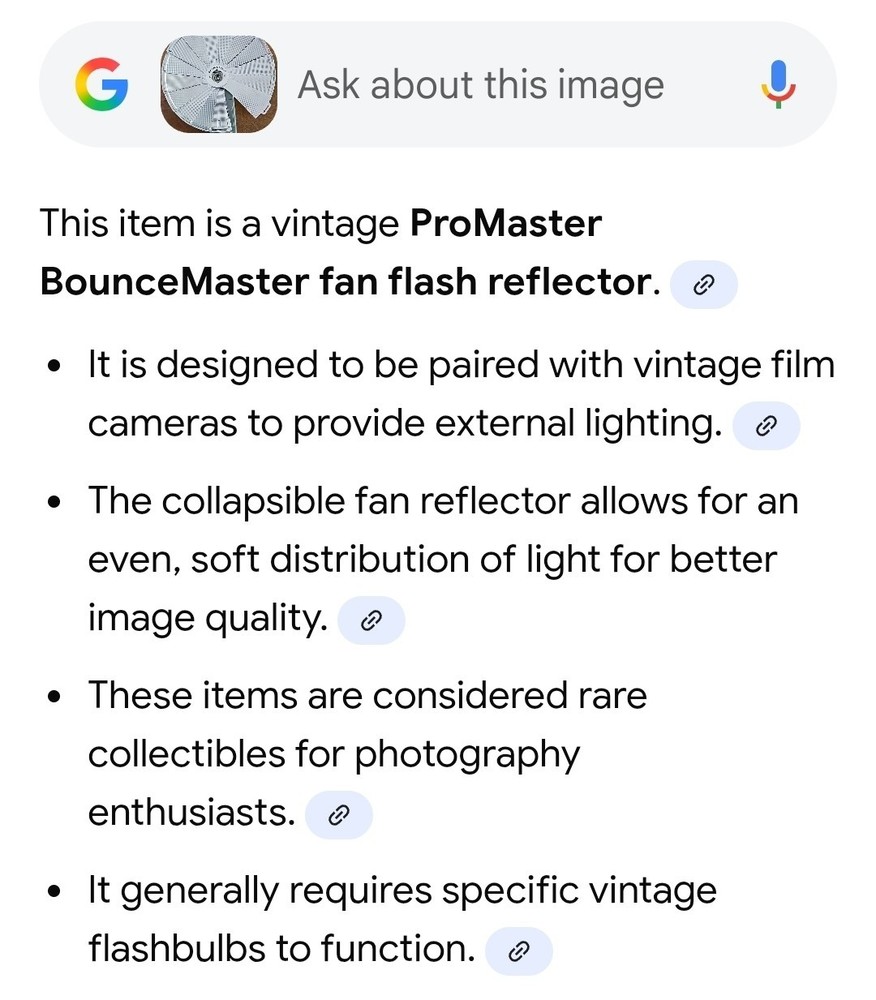This screenshot has width=876, height=1000.
Task: Click the link chip after the external lighting bullet
Action: [x=767, y=426]
